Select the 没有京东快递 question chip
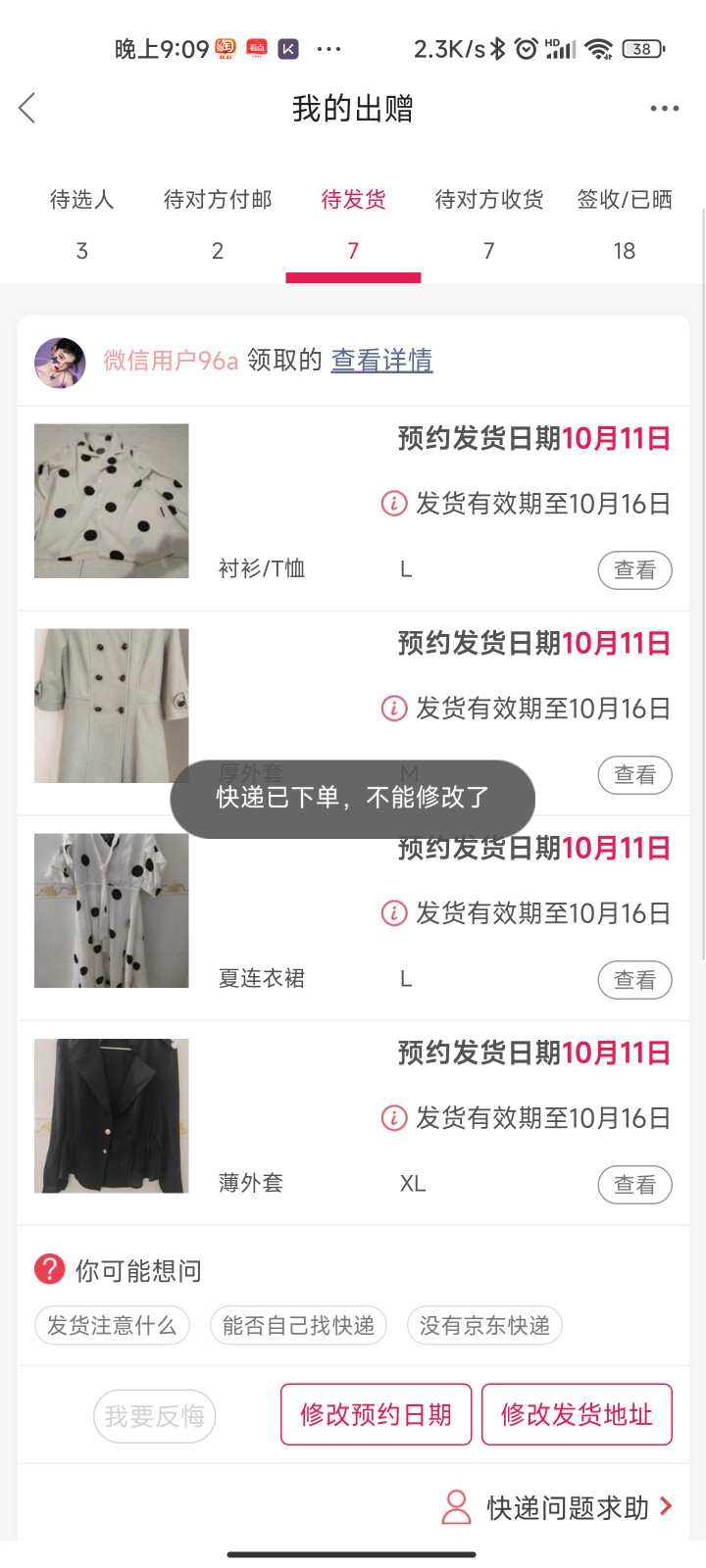The width and height of the screenshot is (706, 1568). (484, 1326)
